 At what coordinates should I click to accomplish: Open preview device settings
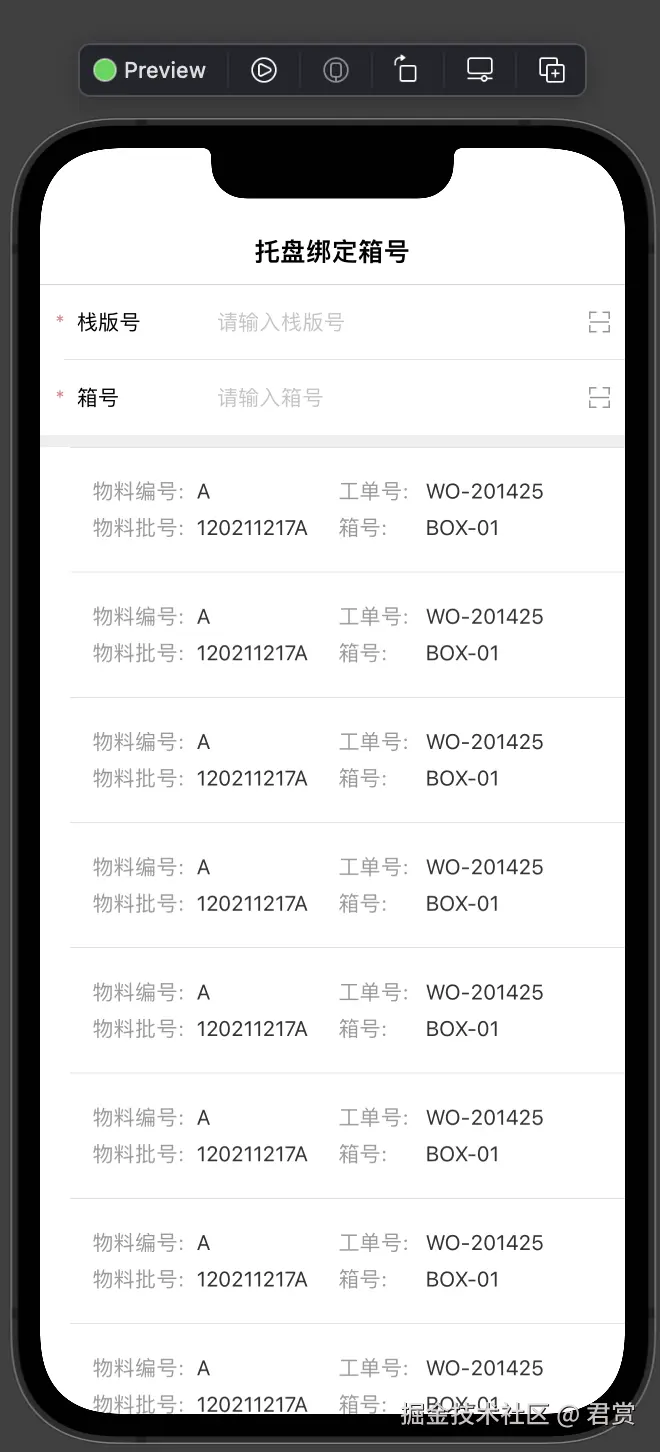[480, 70]
